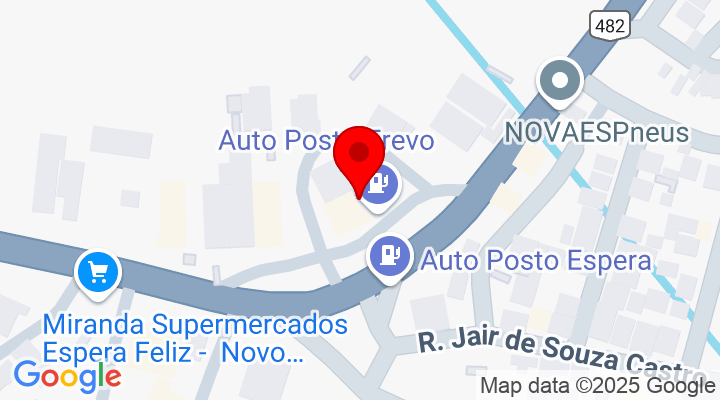Open Miranda Supermercados shopping cart marker
The image size is (720, 400).
pyautogui.click(x=98, y=272)
